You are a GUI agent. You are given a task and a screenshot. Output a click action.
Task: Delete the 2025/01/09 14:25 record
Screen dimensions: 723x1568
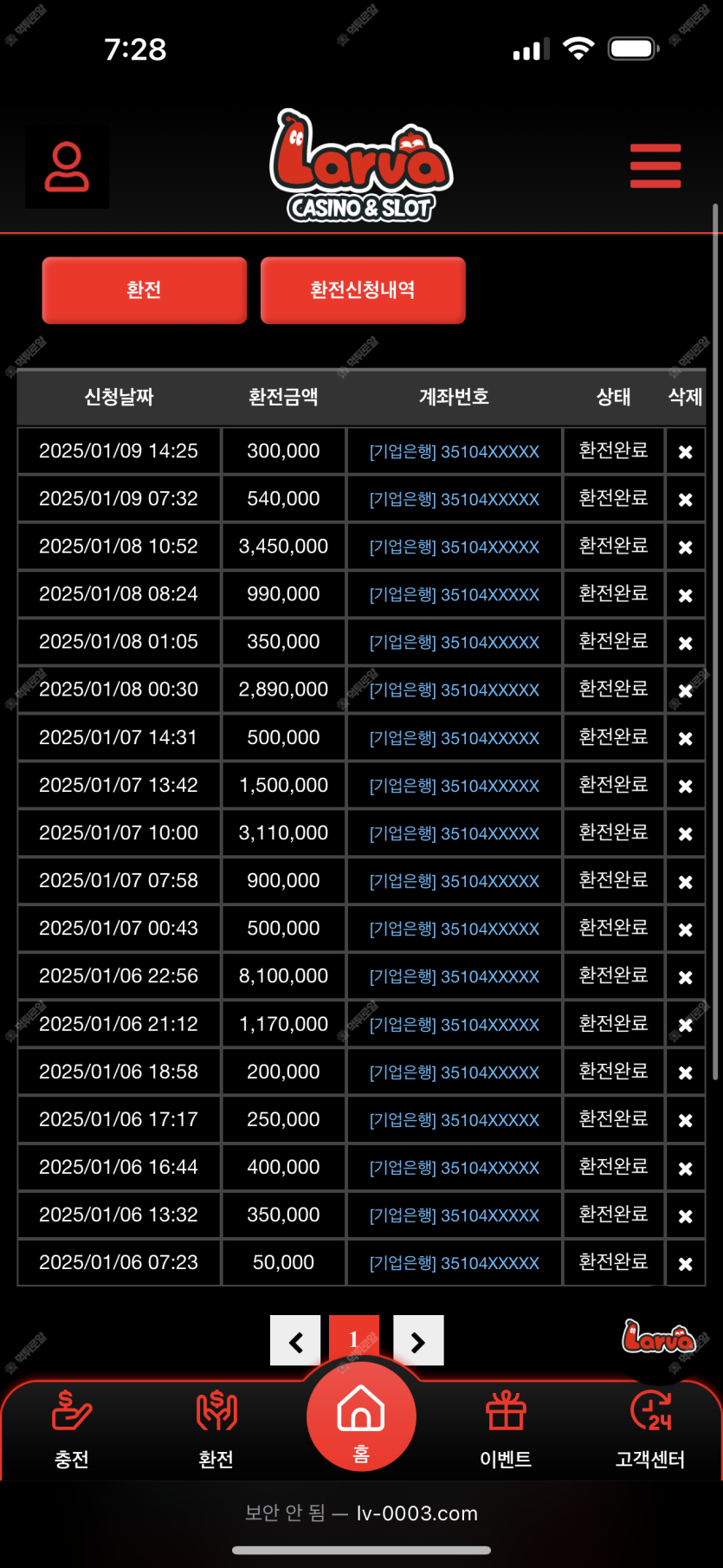click(685, 452)
